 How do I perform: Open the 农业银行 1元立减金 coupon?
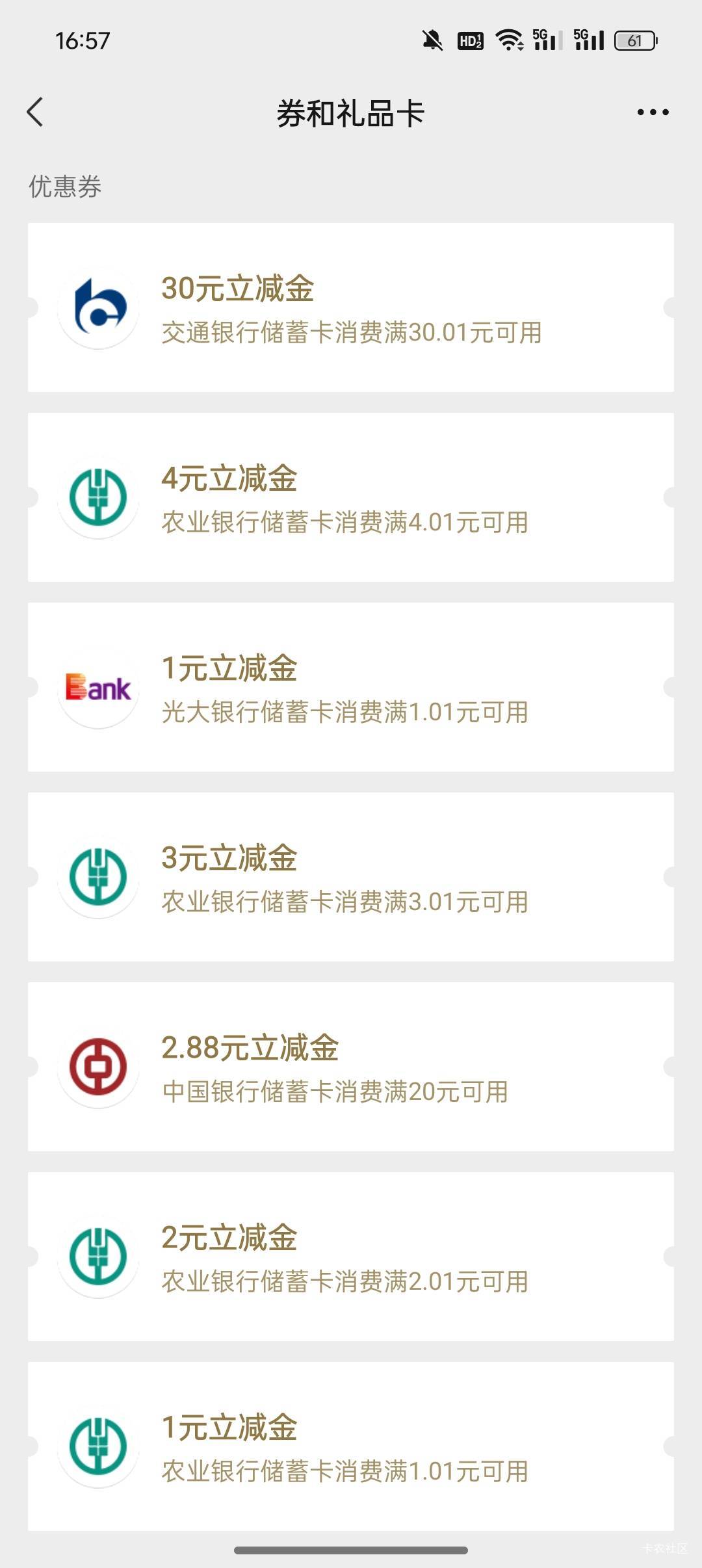pyautogui.click(x=351, y=1446)
